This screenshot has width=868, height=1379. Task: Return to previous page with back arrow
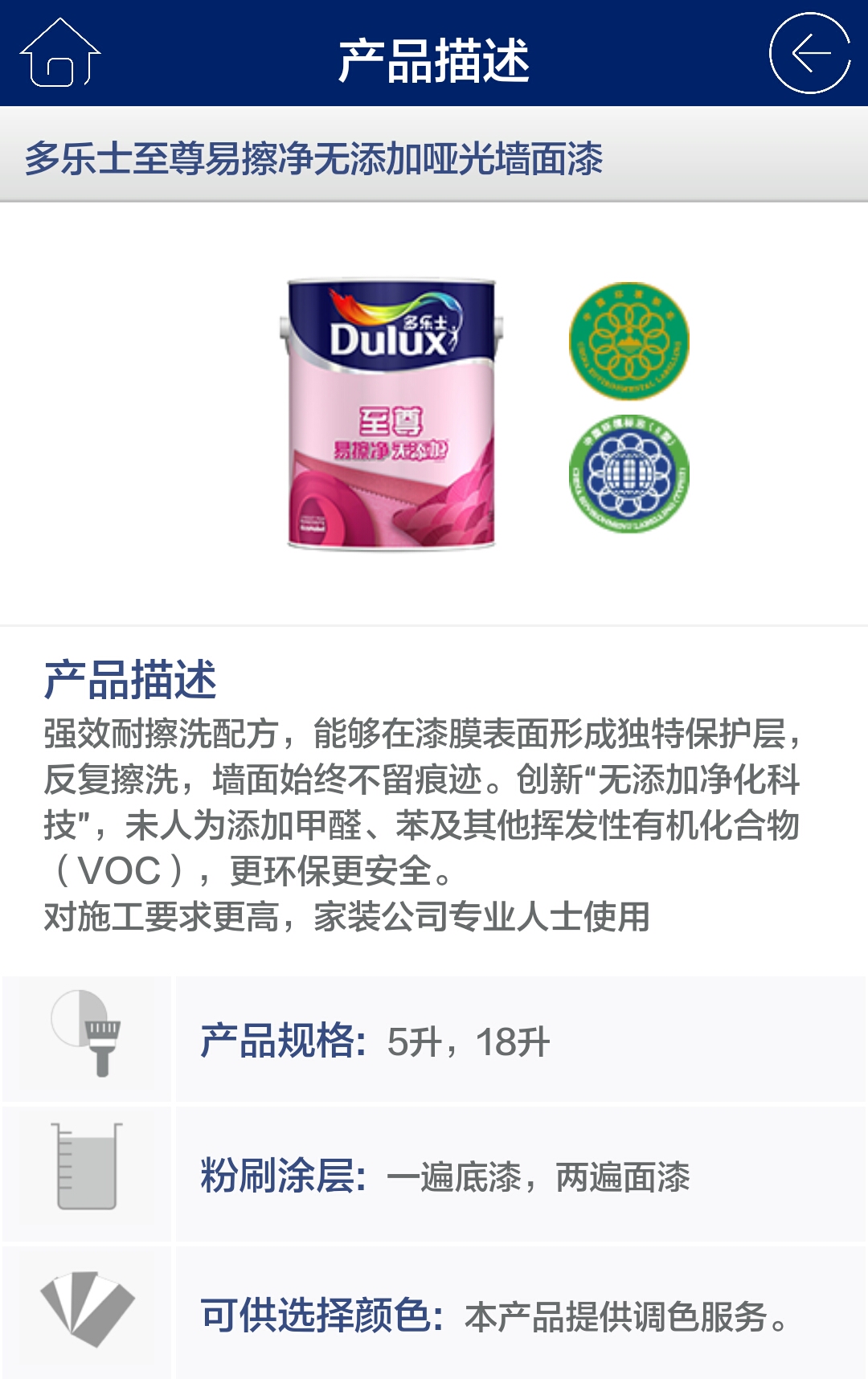[809, 53]
